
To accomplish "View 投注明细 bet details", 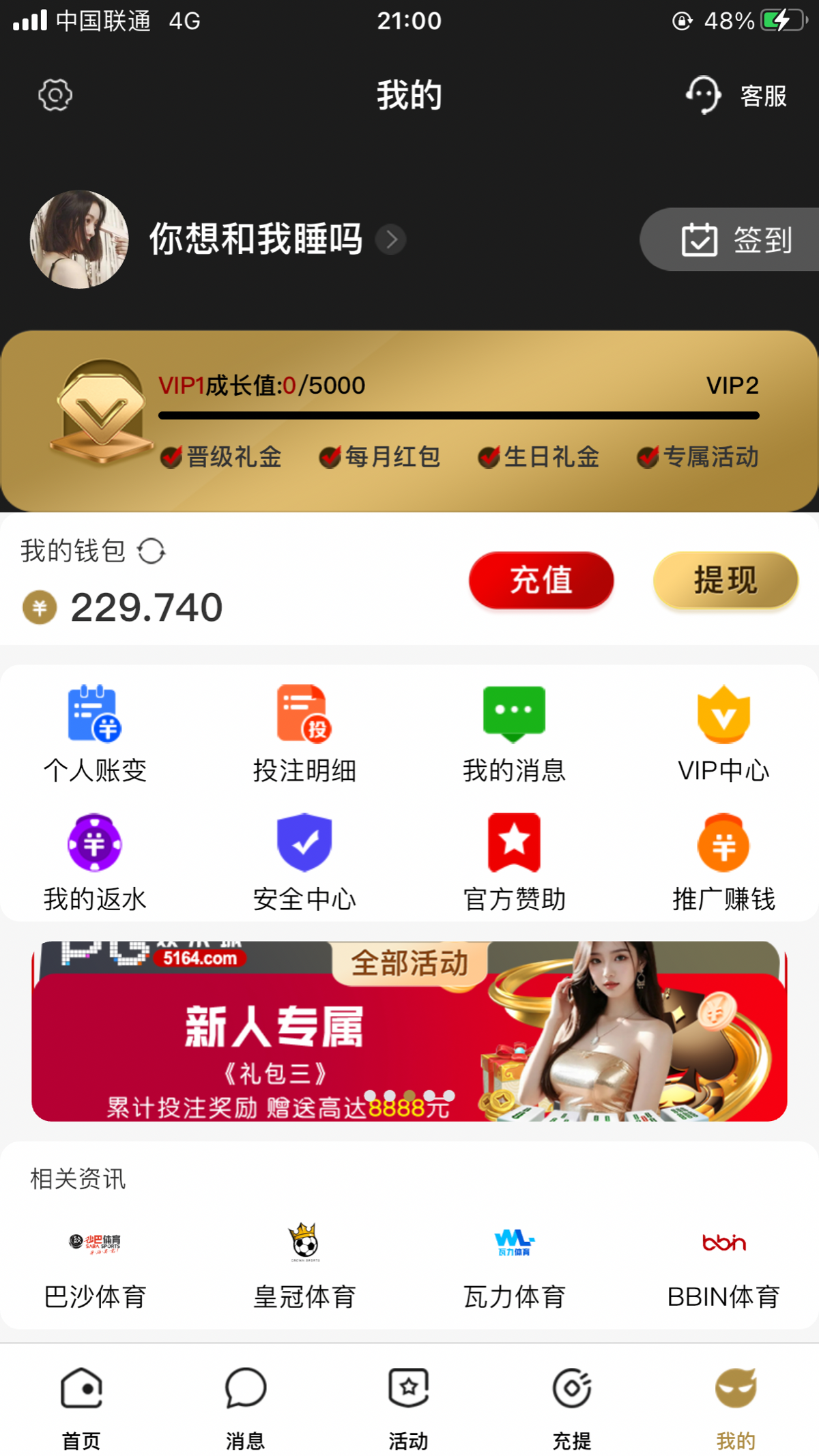I will [304, 733].
